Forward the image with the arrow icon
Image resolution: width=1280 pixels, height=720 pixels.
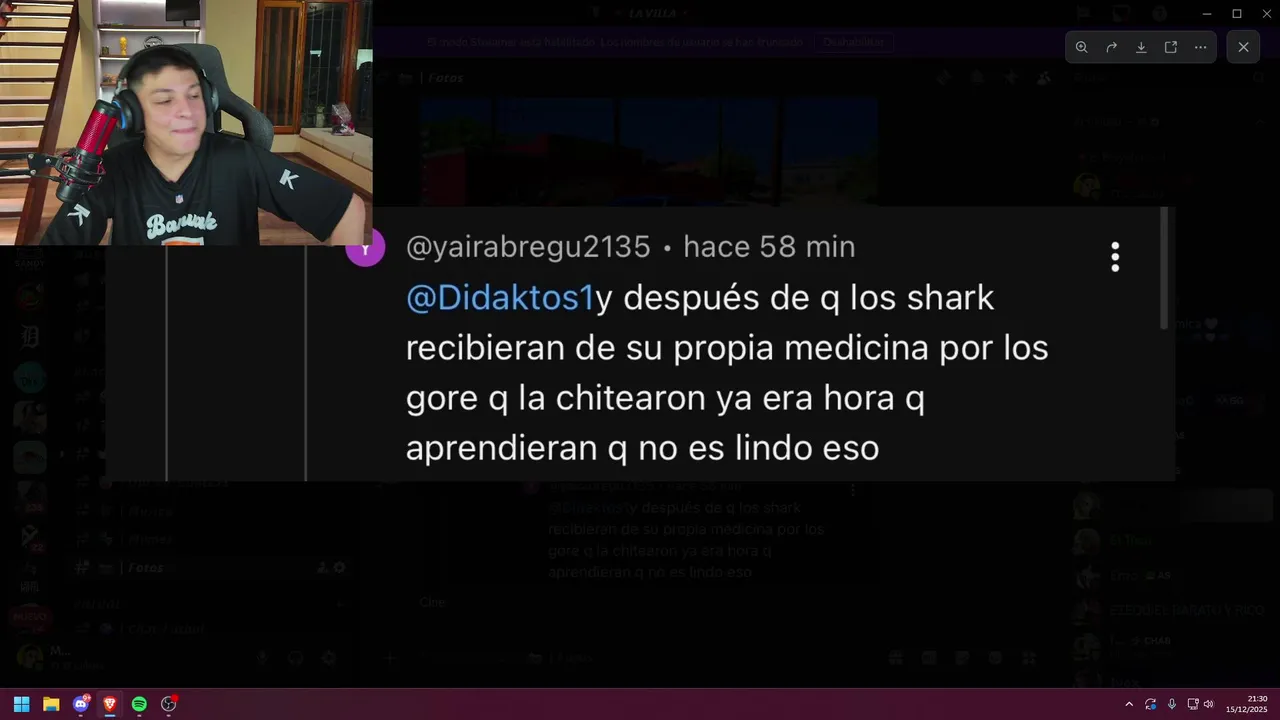(1111, 47)
